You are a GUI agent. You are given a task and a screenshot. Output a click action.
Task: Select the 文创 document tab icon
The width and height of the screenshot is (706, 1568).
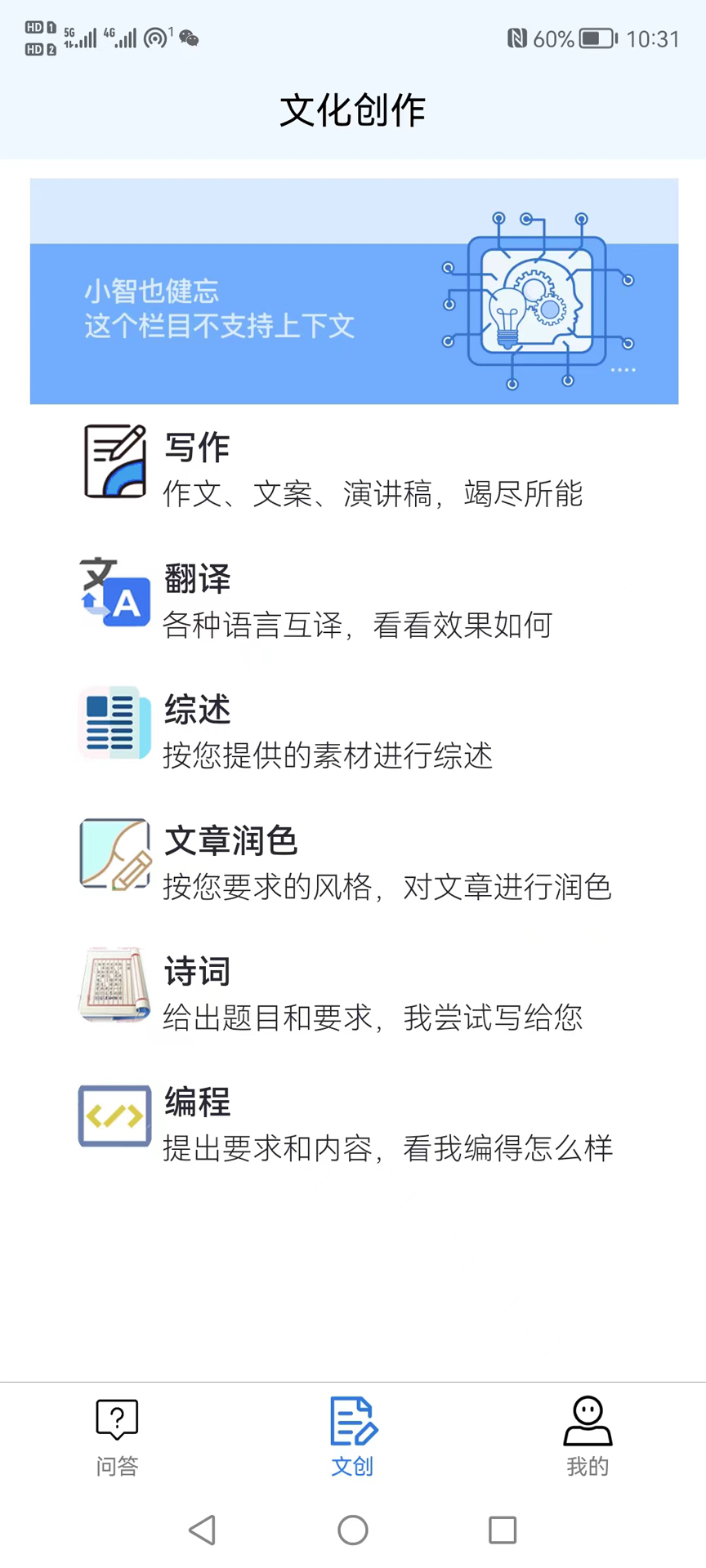352,1419
